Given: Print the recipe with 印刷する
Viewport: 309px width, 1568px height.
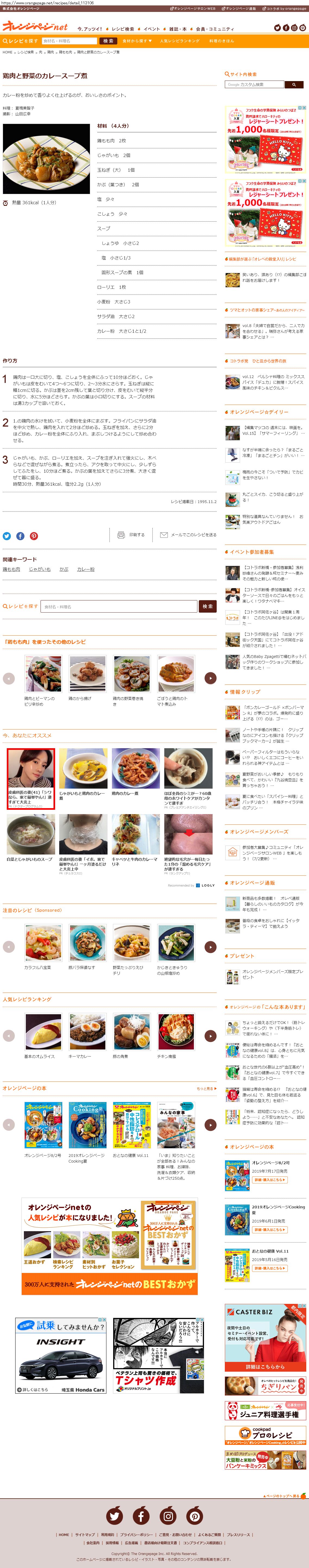Looking at the screenshot, I should point(131,535).
